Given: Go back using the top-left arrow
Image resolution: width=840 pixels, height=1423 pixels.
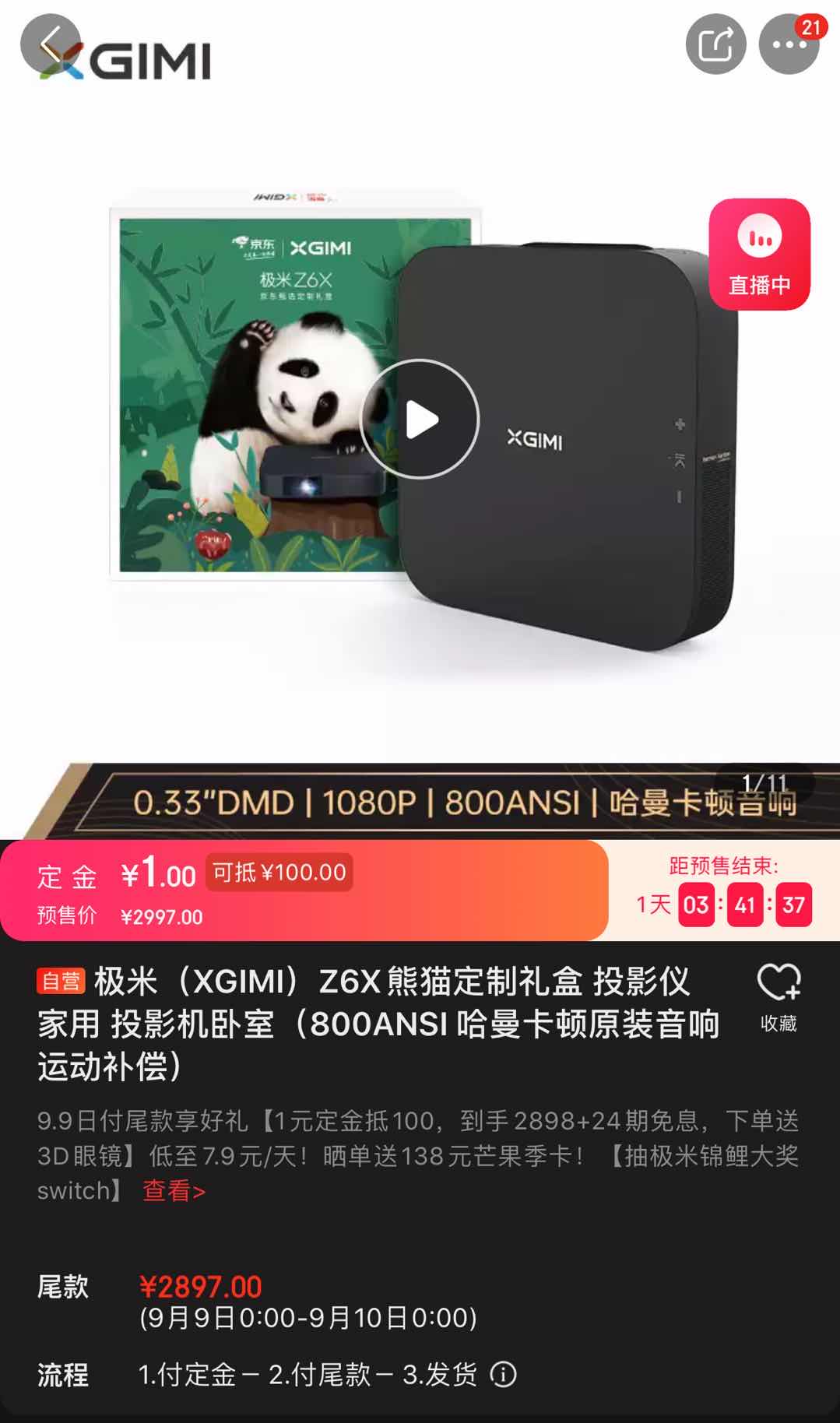Looking at the screenshot, I should click(x=51, y=44).
